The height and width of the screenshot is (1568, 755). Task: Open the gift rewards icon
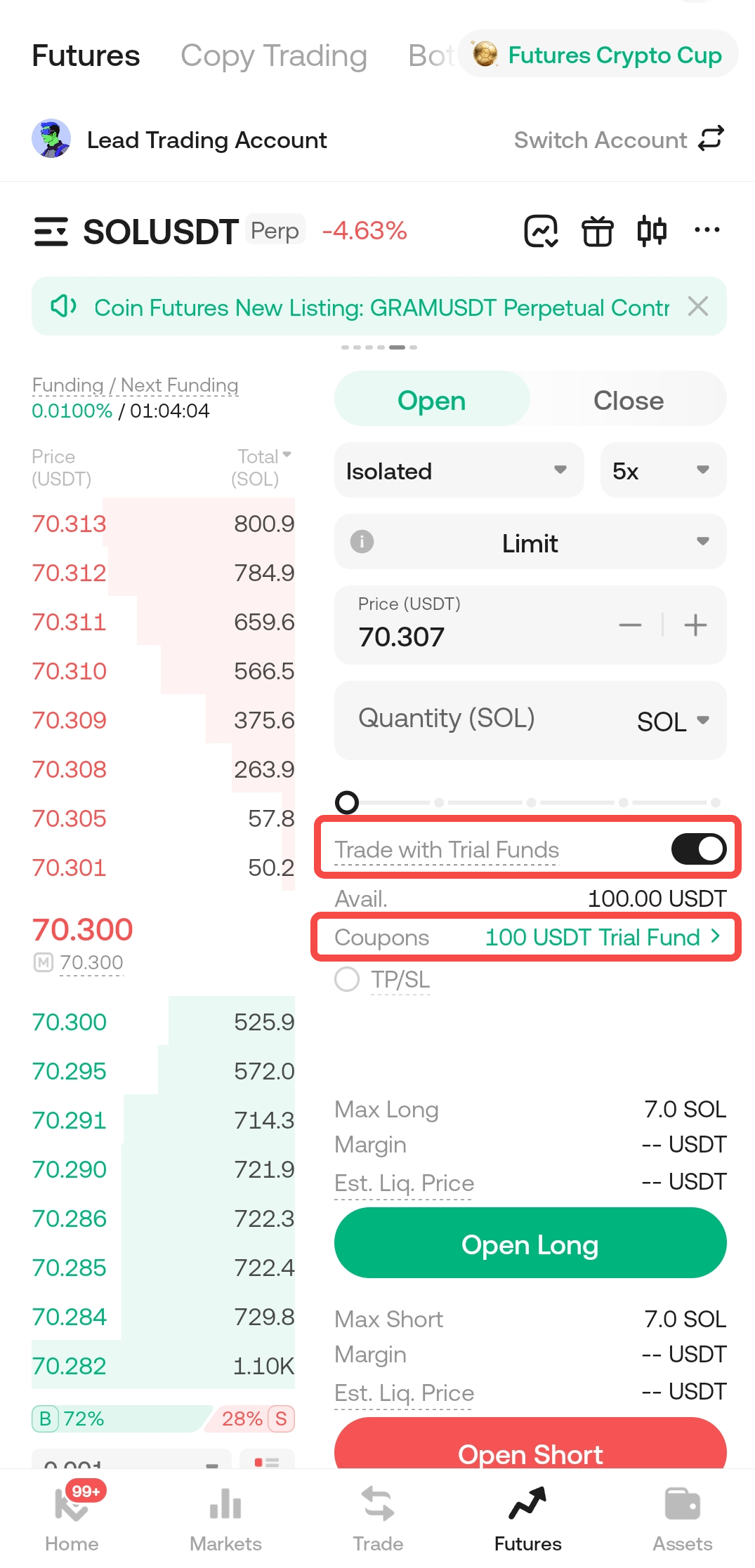click(x=597, y=231)
